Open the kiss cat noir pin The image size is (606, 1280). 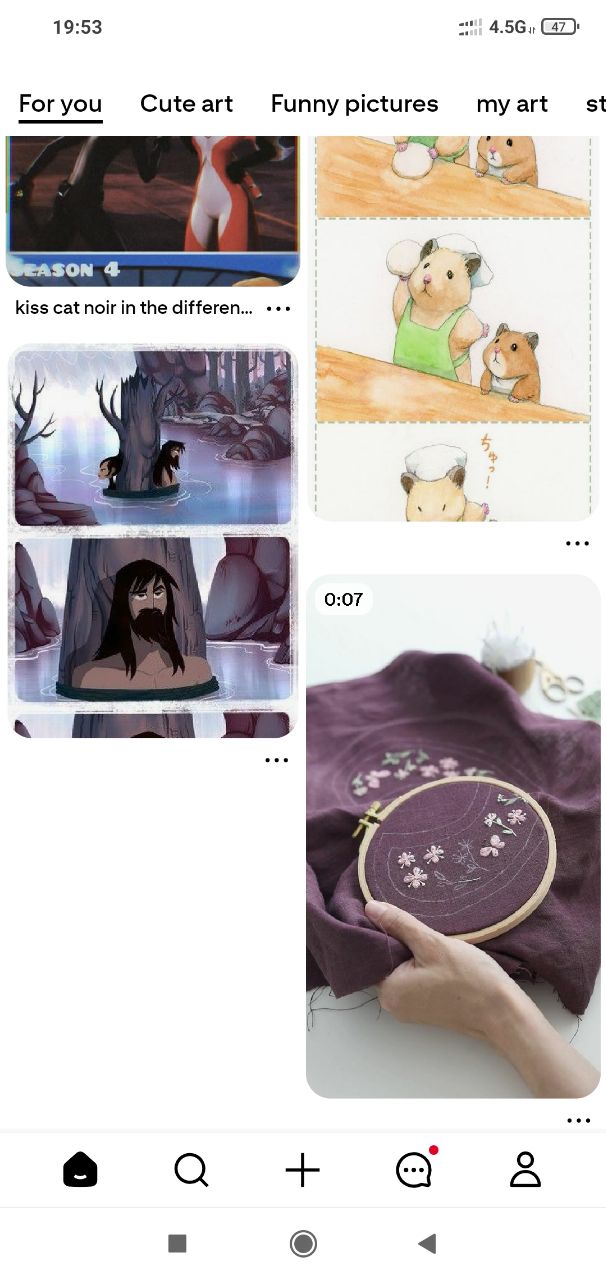tap(152, 210)
